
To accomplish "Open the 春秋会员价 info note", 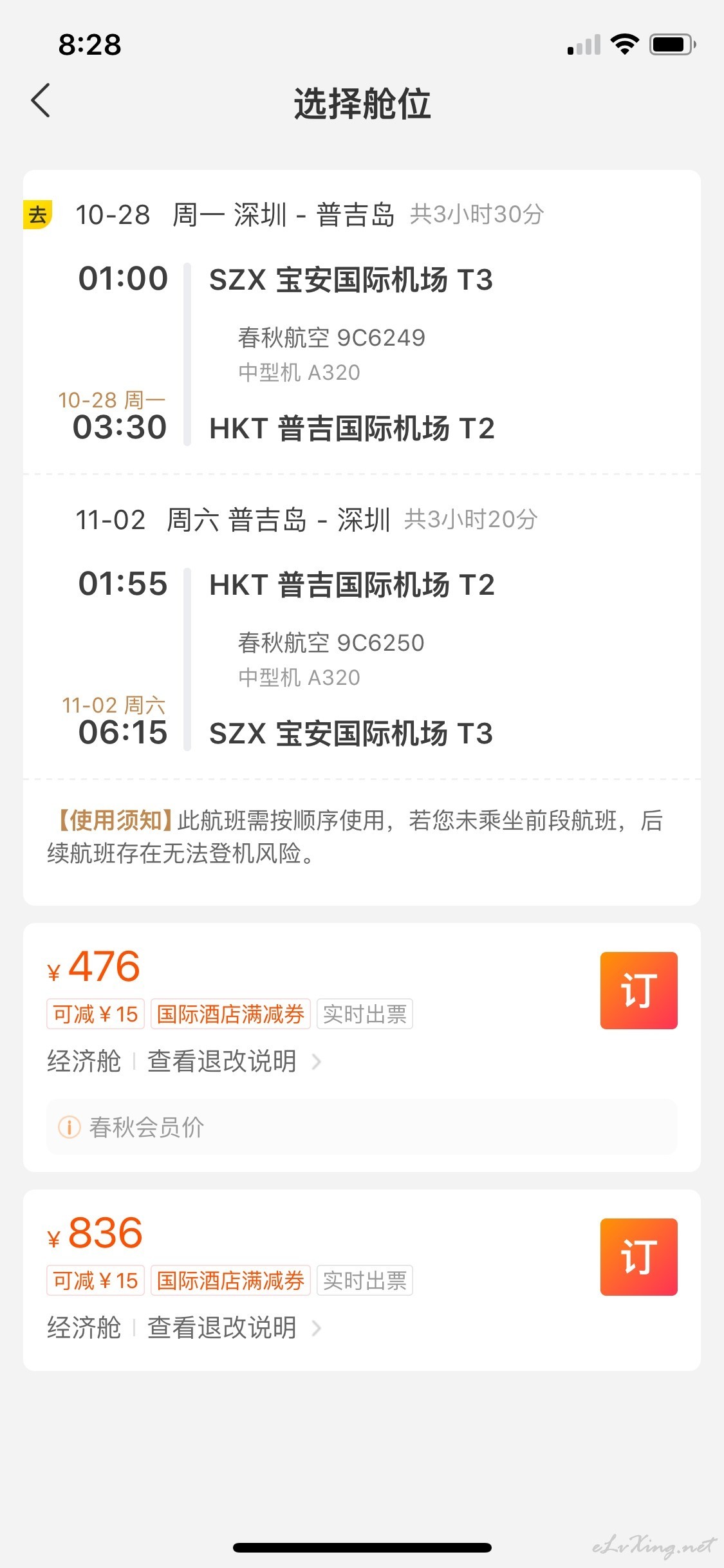I will (x=362, y=1127).
